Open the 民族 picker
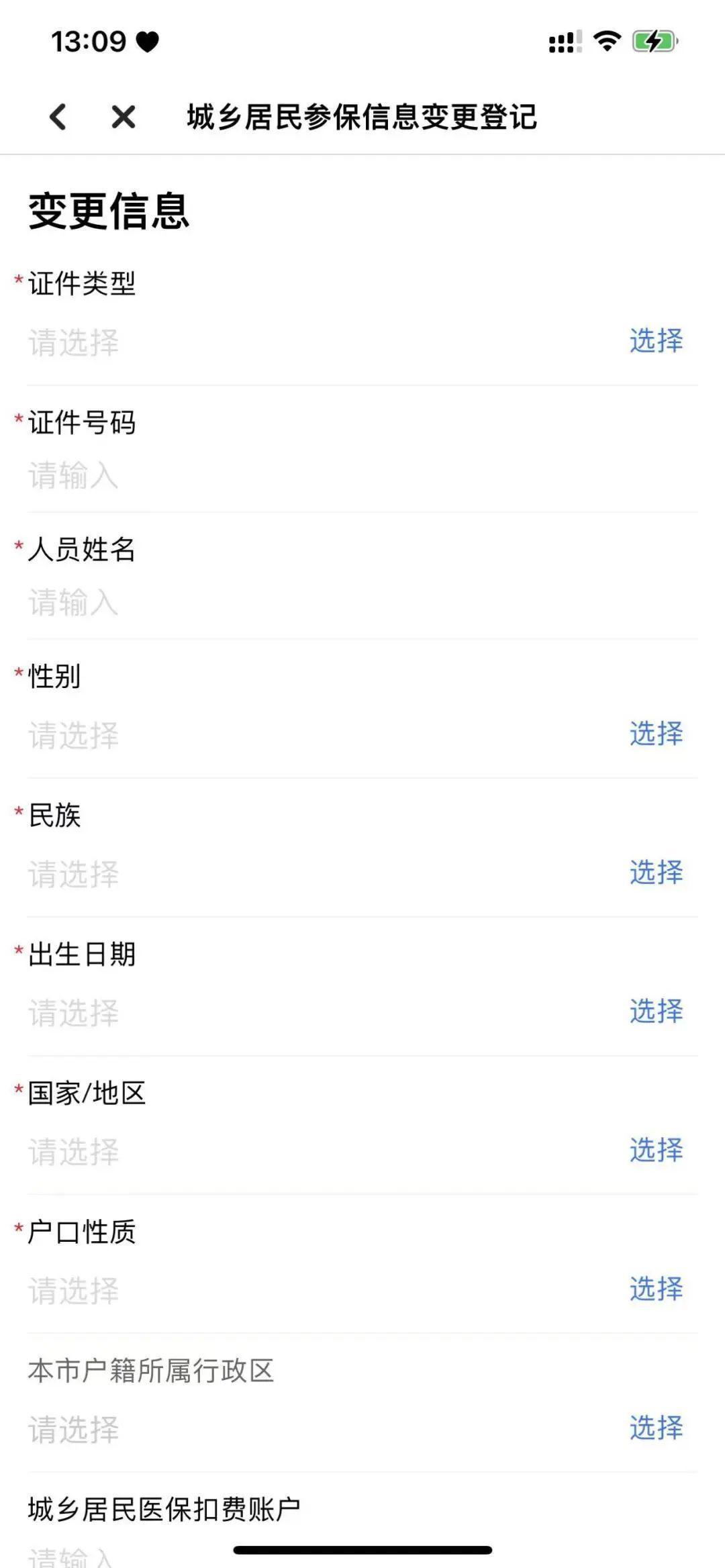Viewport: 725px width, 1568px height. (656, 873)
